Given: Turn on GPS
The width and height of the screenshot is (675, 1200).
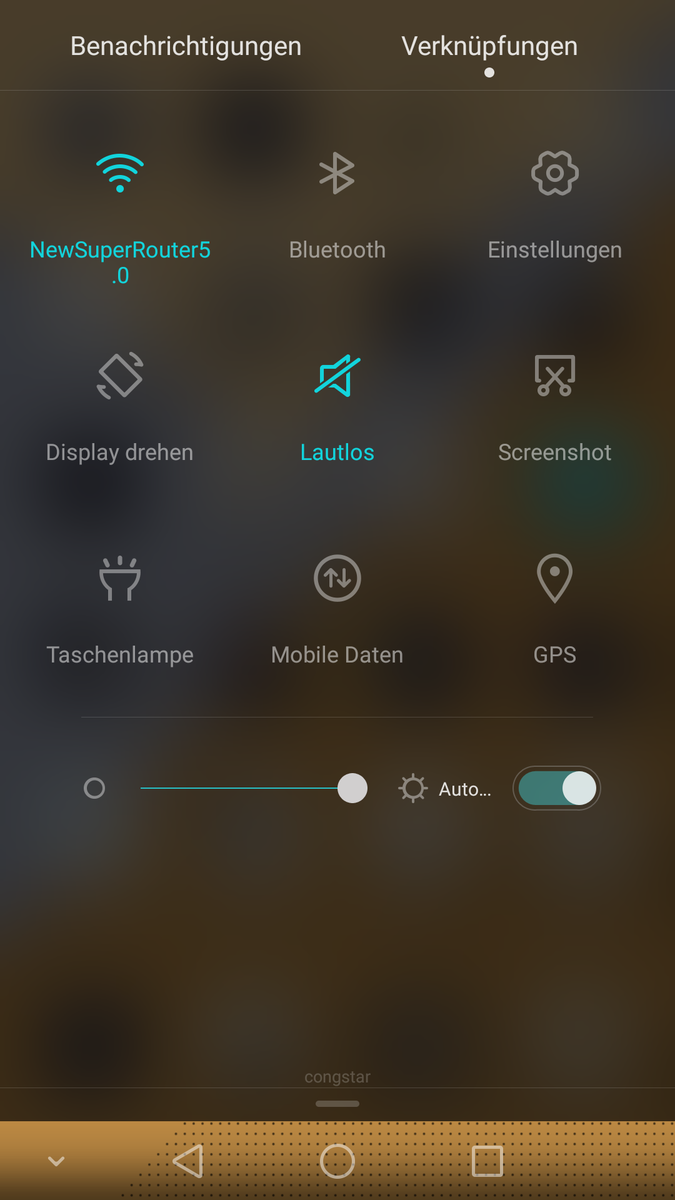Looking at the screenshot, I should coord(554,579).
